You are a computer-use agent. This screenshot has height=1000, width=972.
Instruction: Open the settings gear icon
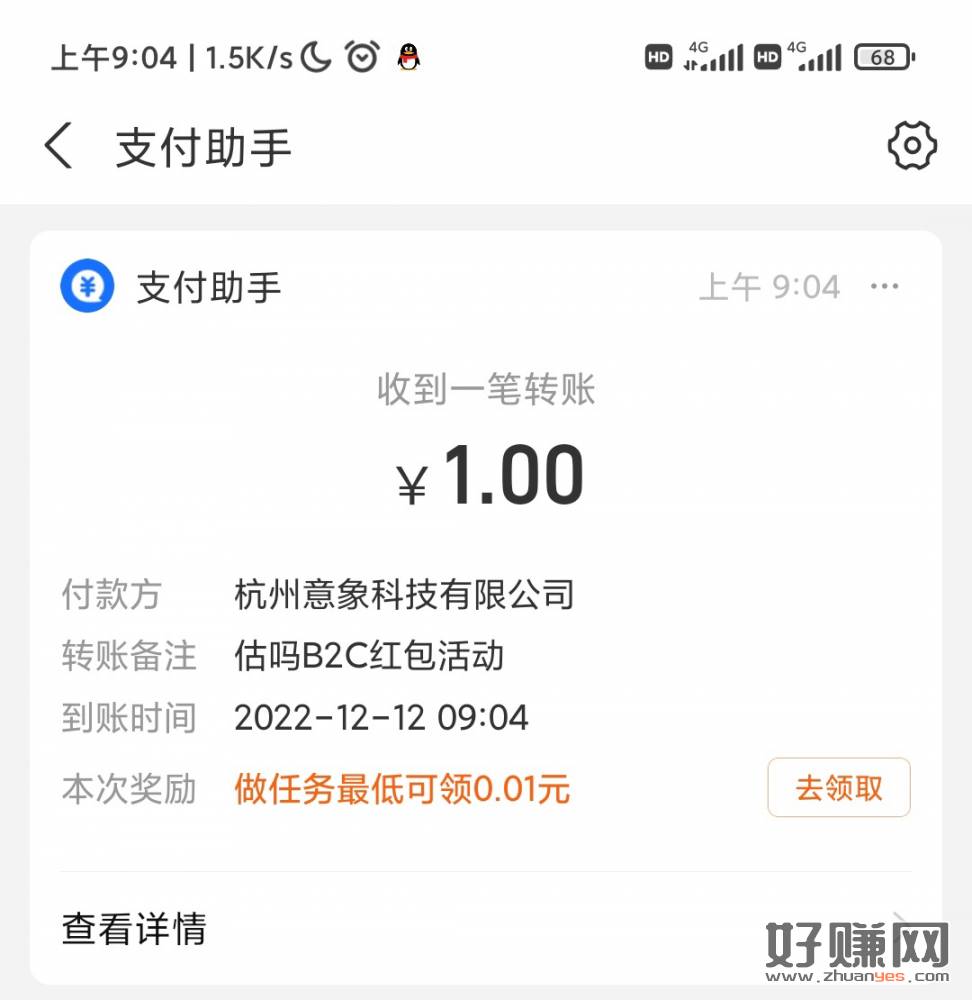pyautogui.click(x=911, y=147)
